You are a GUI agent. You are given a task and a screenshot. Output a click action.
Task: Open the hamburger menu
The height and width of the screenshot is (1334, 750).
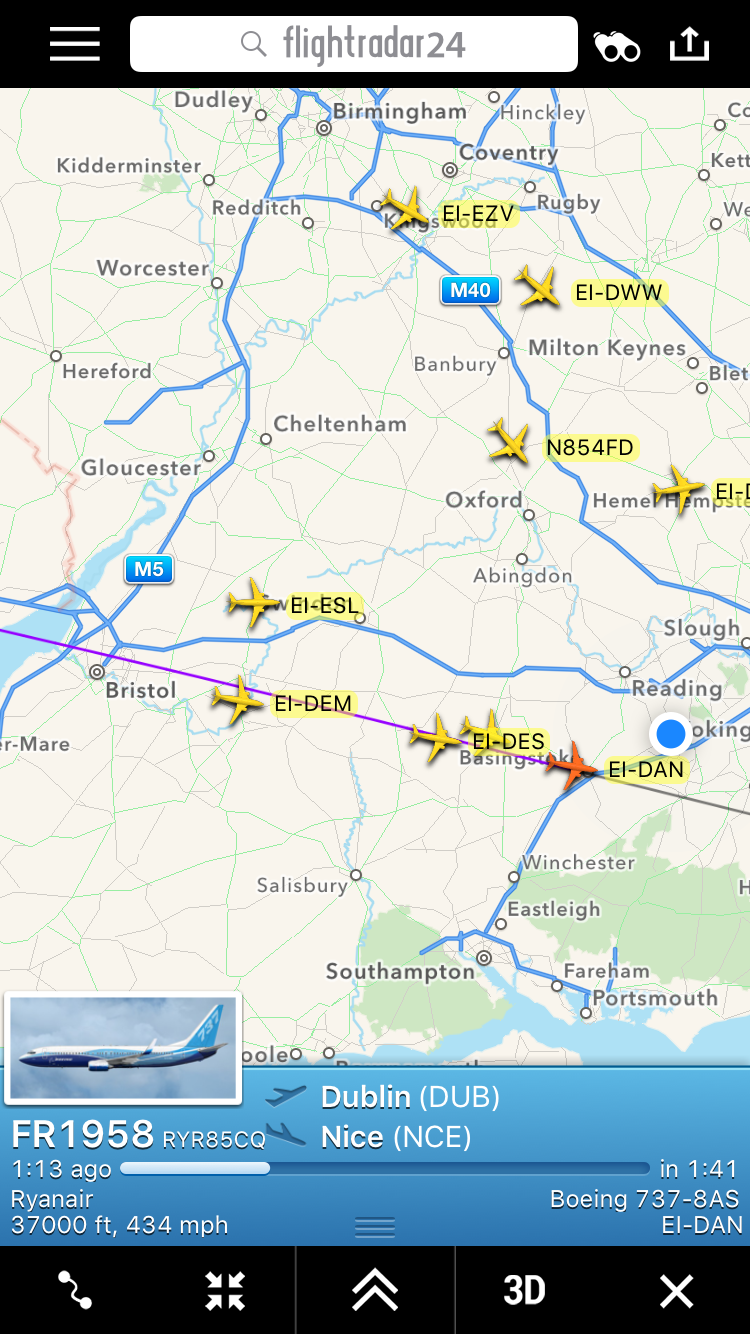[x=75, y=45]
